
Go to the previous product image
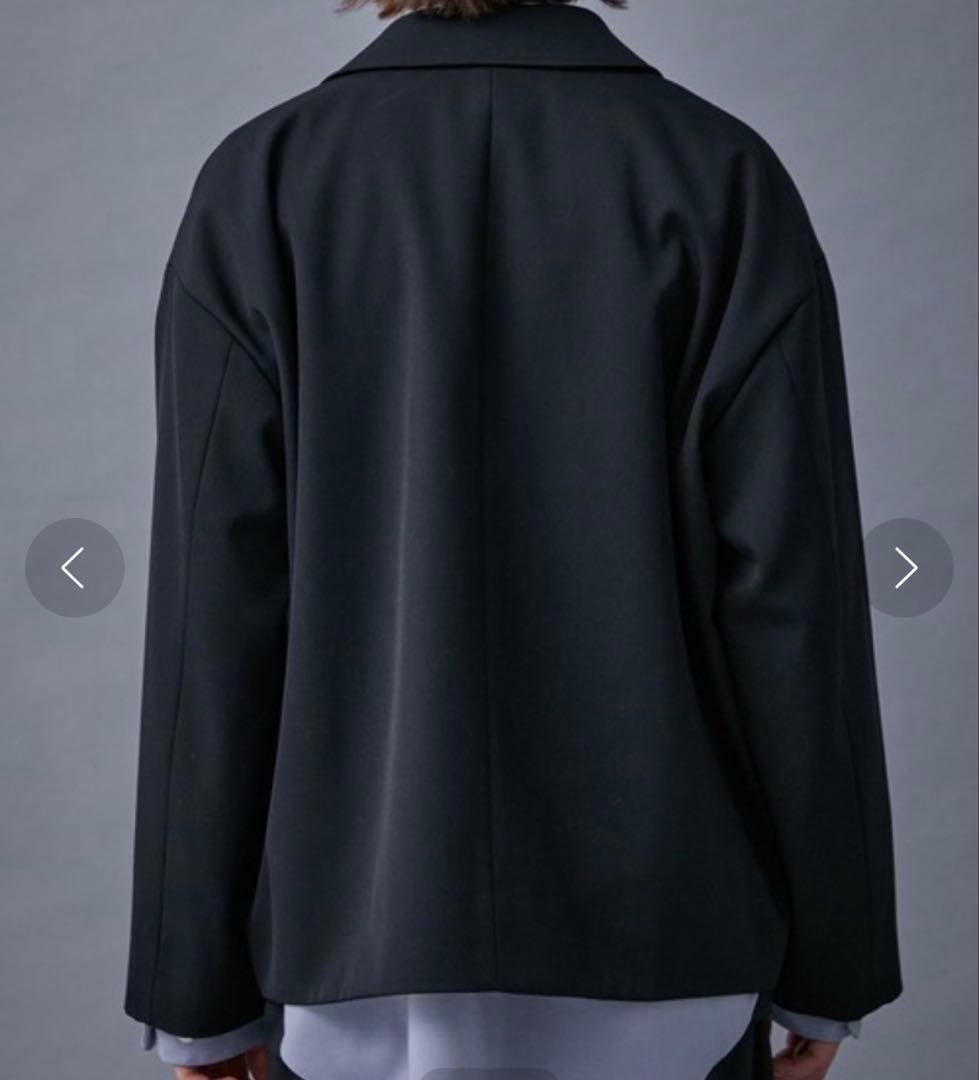74,568
